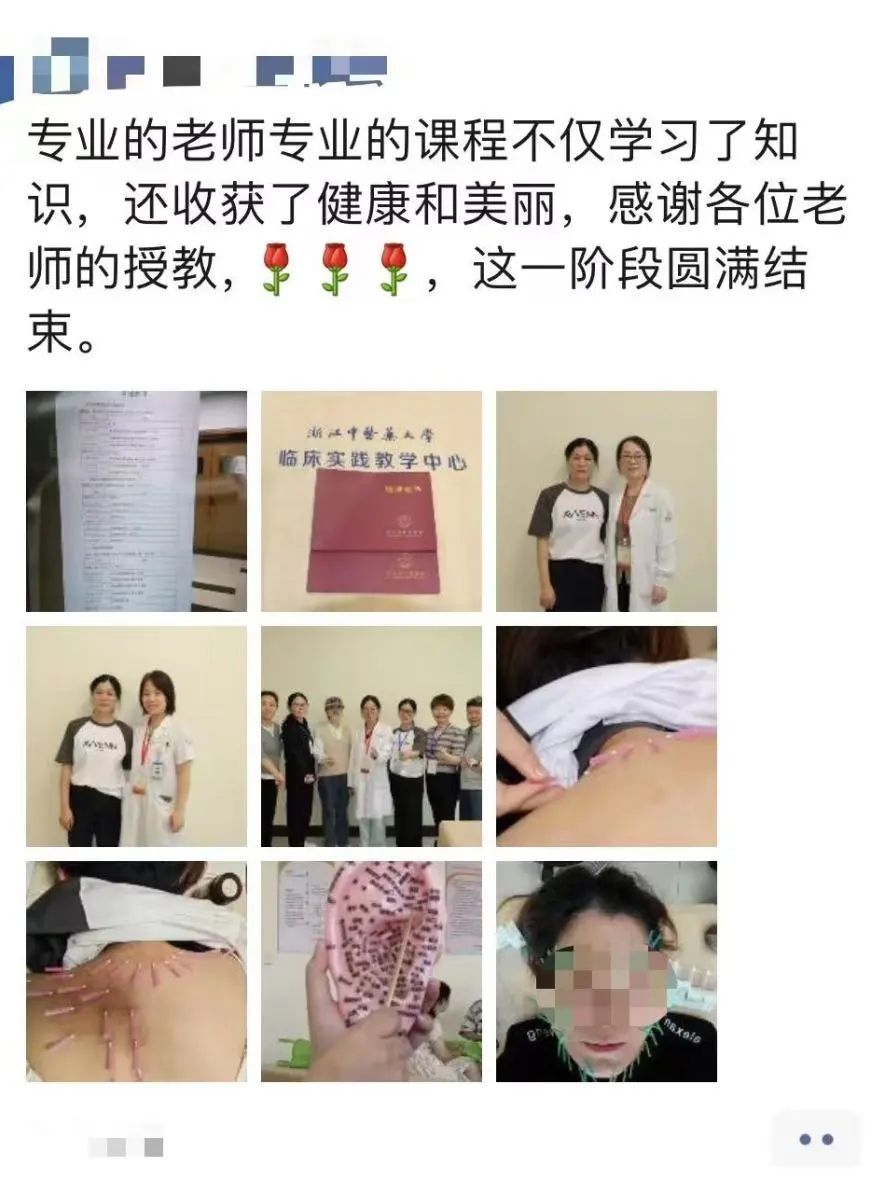Image resolution: width=887 pixels, height=1181 pixels.
Task: Open the photo with the bespectacled white-coat teacher
Action: [x=606, y=500]
